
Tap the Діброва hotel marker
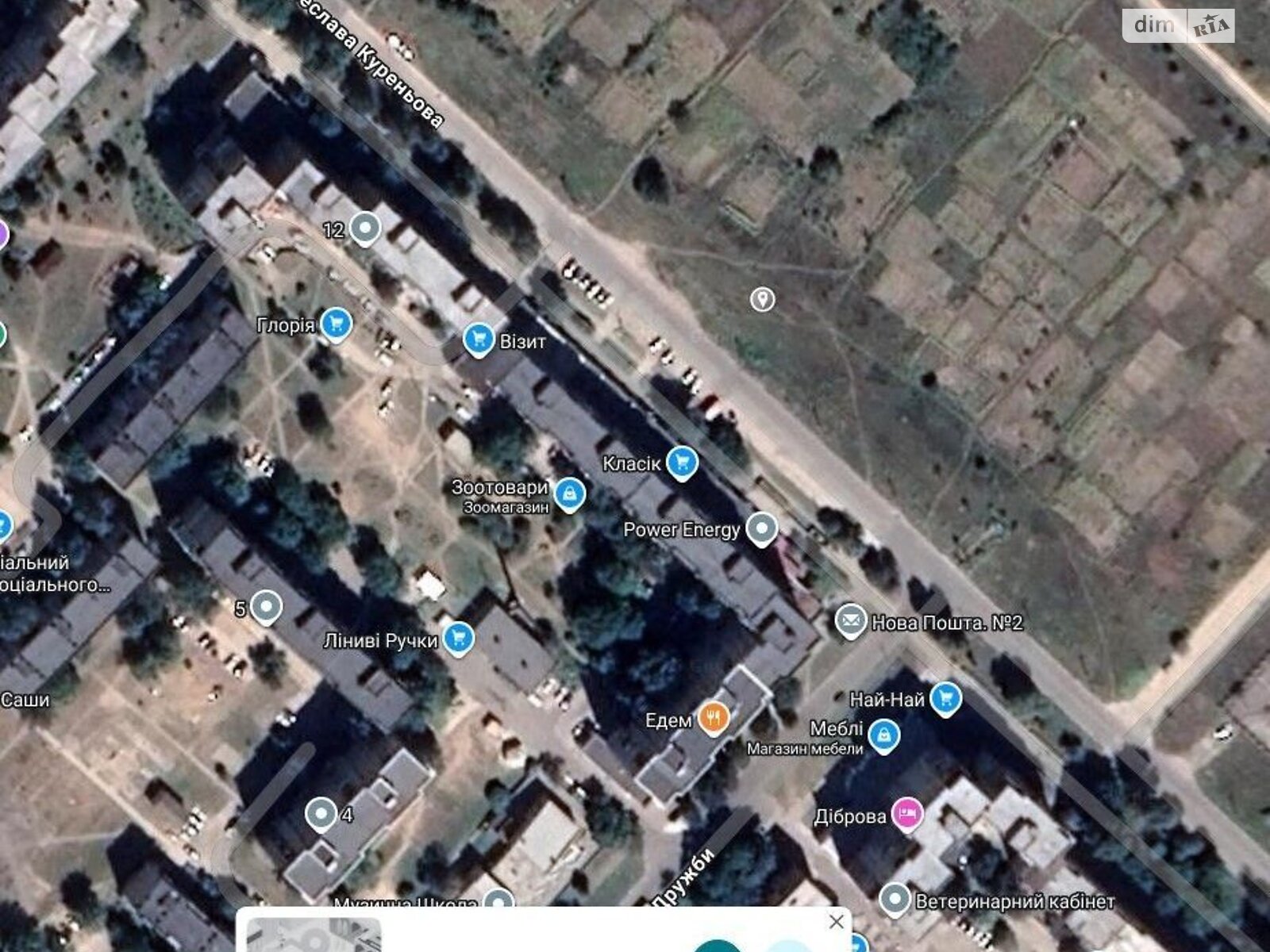coord(907,814)
